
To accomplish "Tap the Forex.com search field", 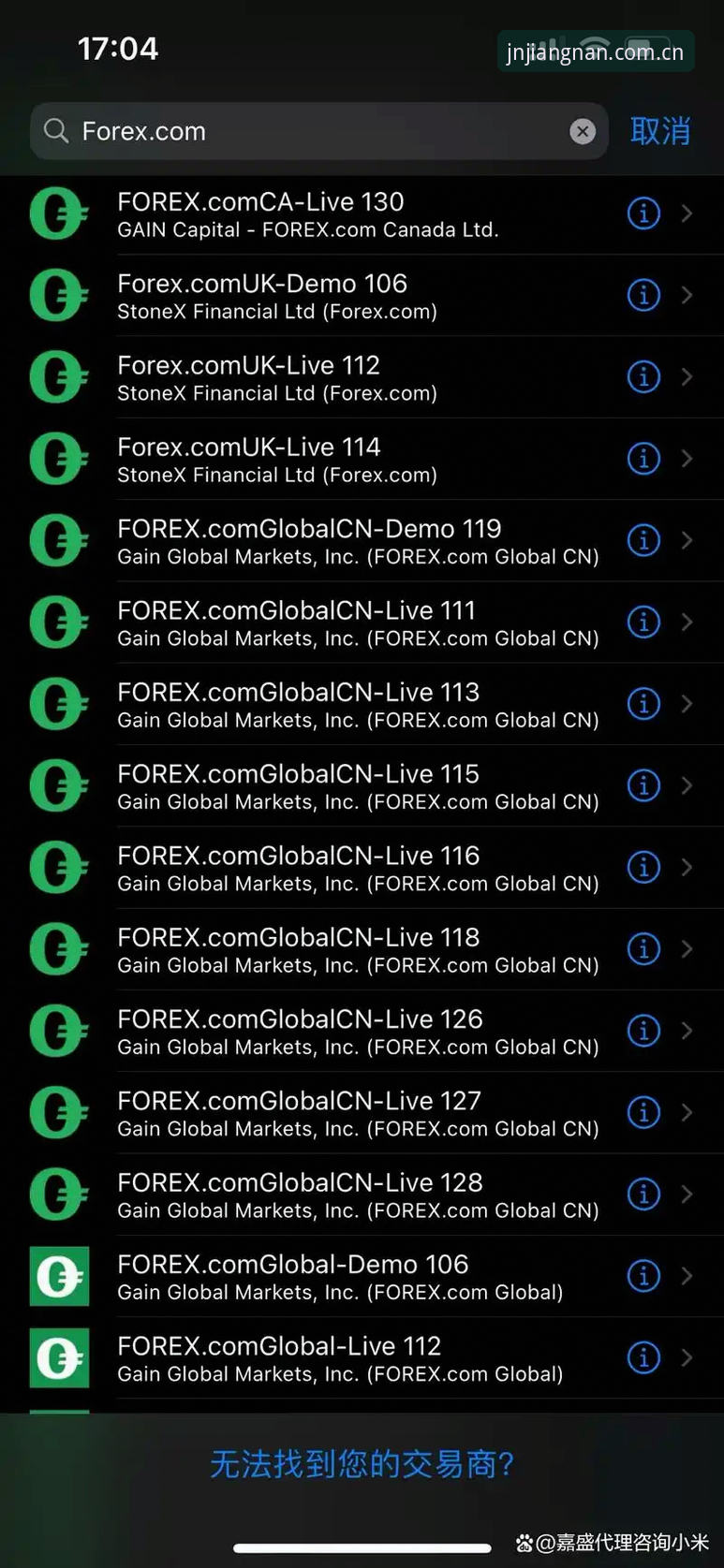I will coord(319,131).
